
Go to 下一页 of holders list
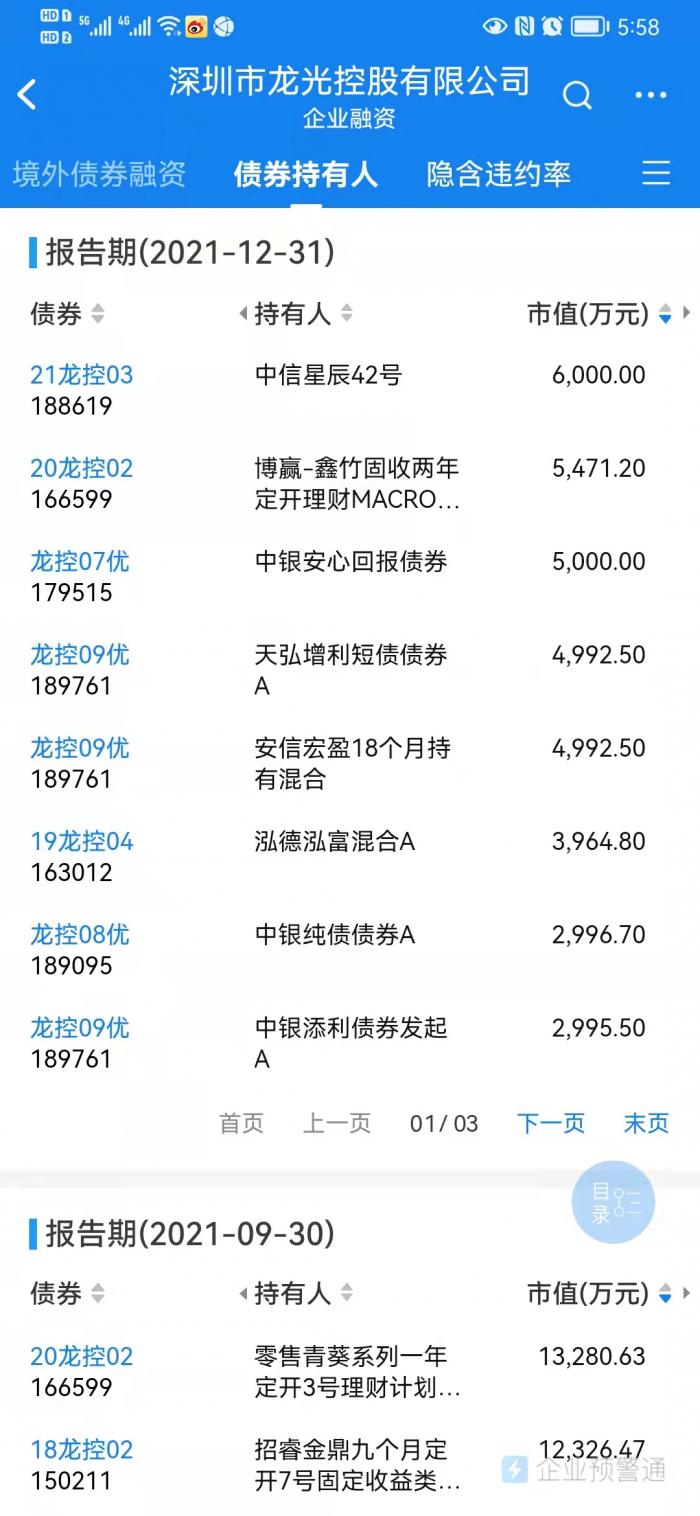[551, 1123]
